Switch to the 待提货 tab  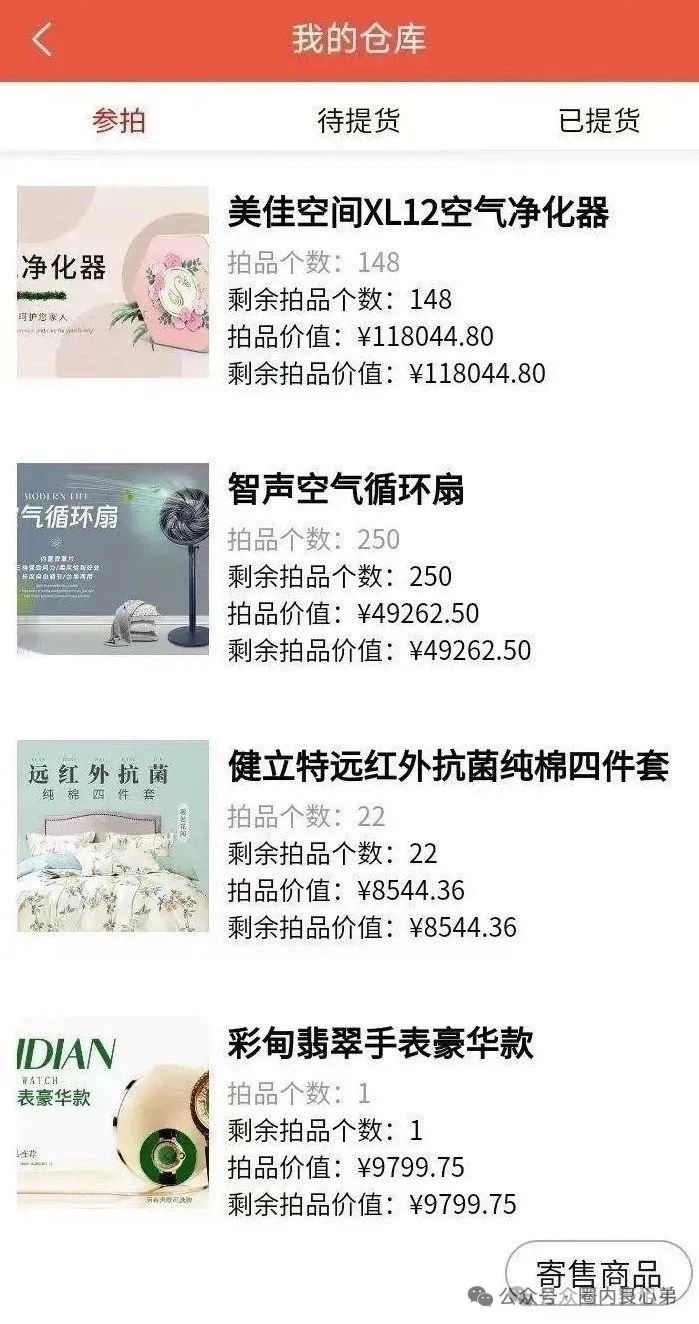359,121
